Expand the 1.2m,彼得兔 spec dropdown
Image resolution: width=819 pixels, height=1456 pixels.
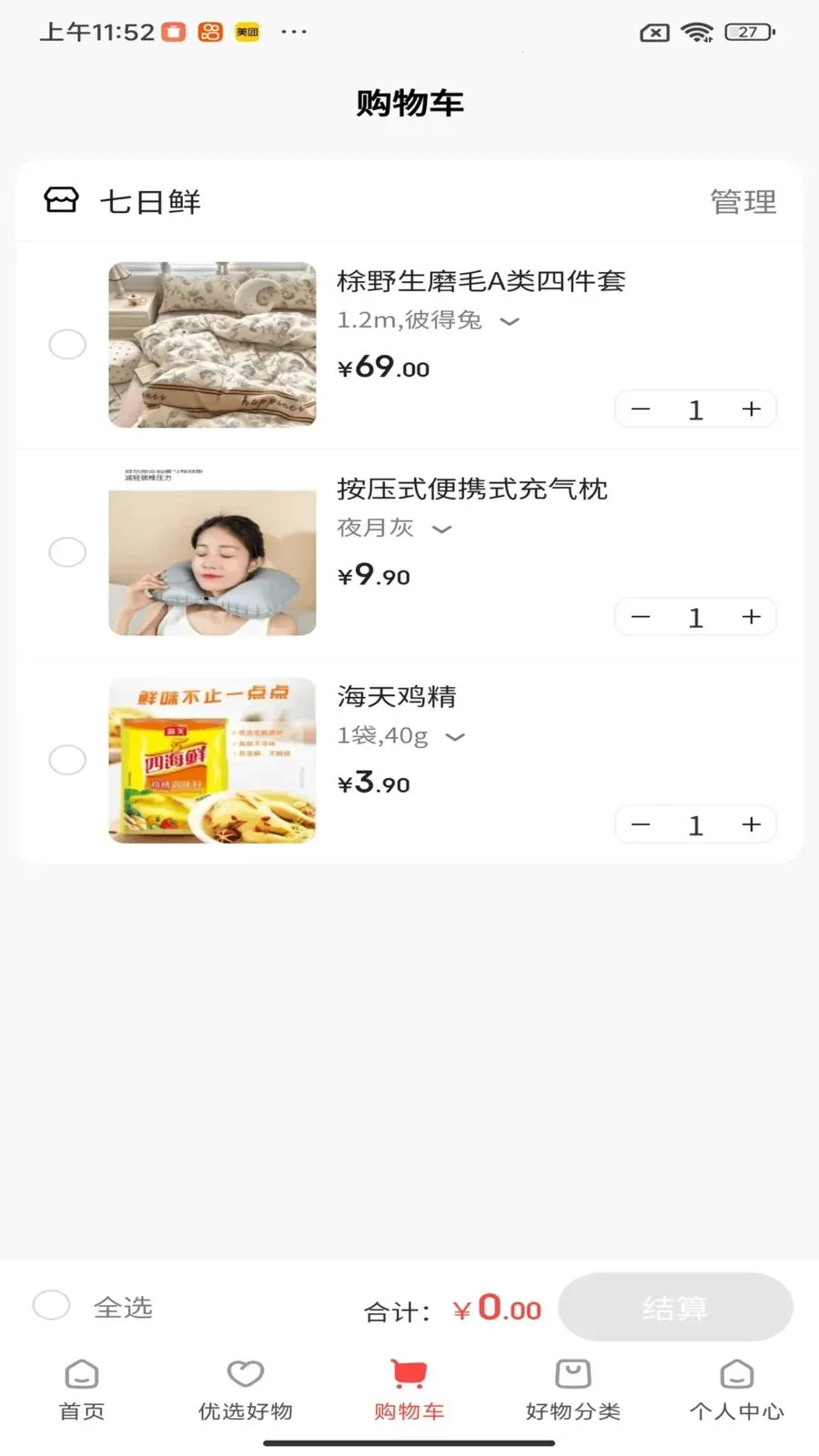click(x=510, y=322)
